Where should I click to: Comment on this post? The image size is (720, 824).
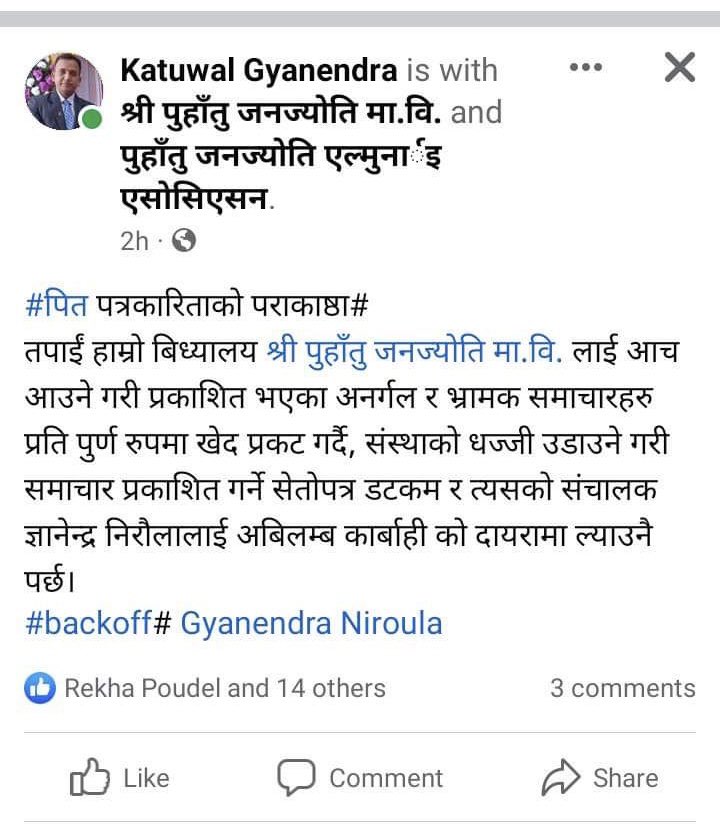pos(360,778)
